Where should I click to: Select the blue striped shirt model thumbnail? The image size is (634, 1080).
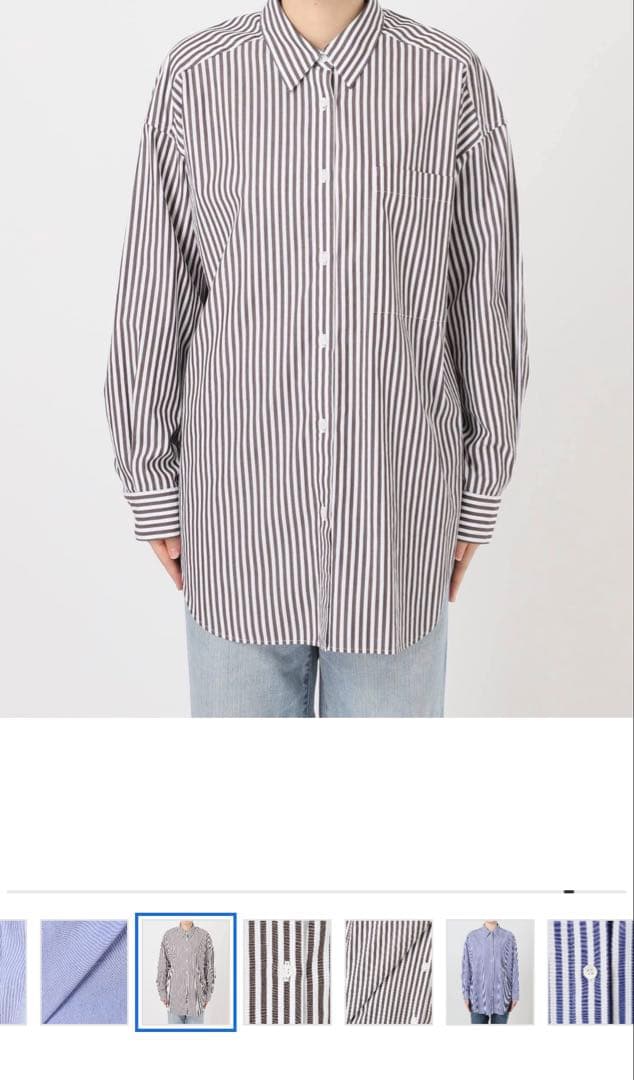[x=490, y=971]
